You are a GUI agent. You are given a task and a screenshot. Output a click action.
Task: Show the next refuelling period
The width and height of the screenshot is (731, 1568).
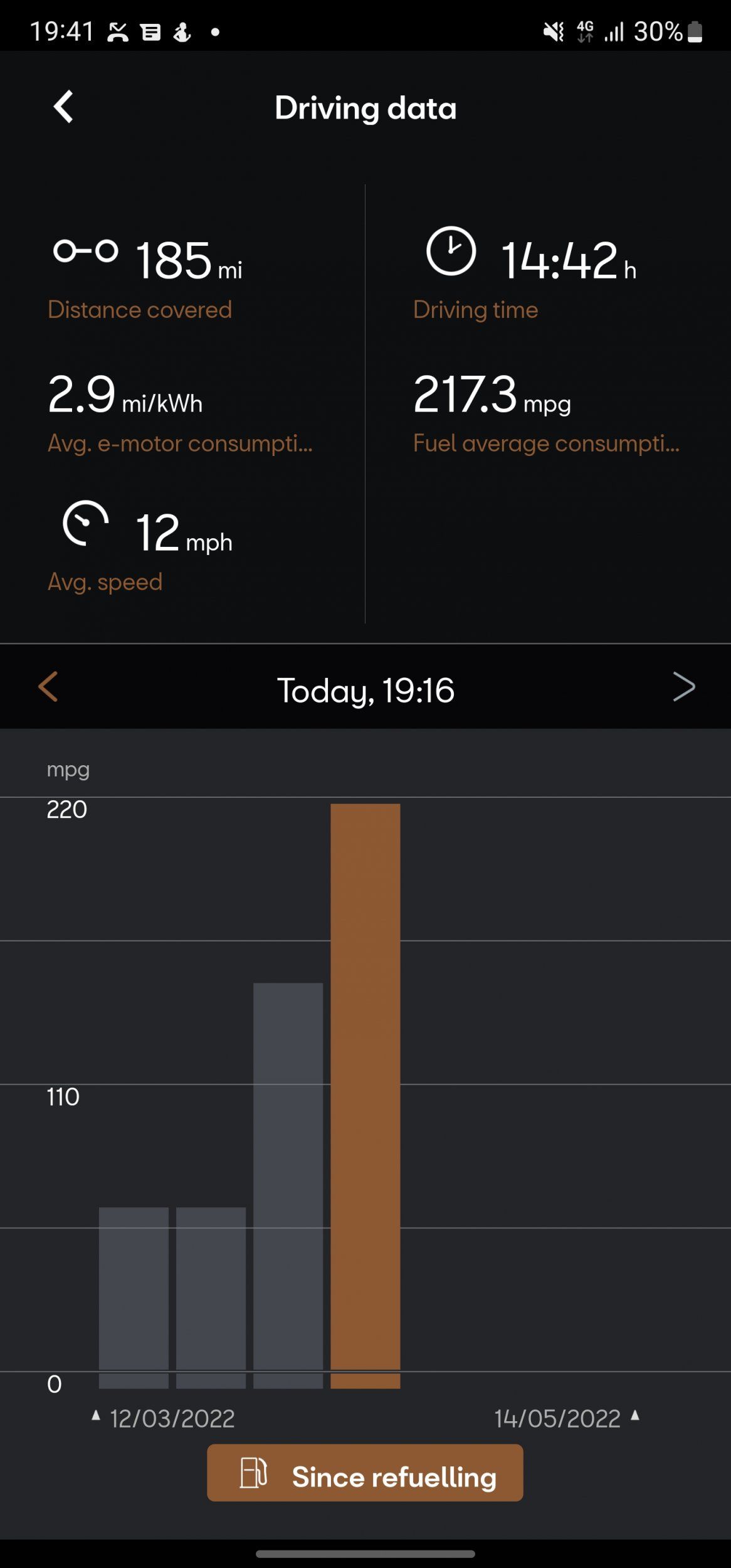683,687
